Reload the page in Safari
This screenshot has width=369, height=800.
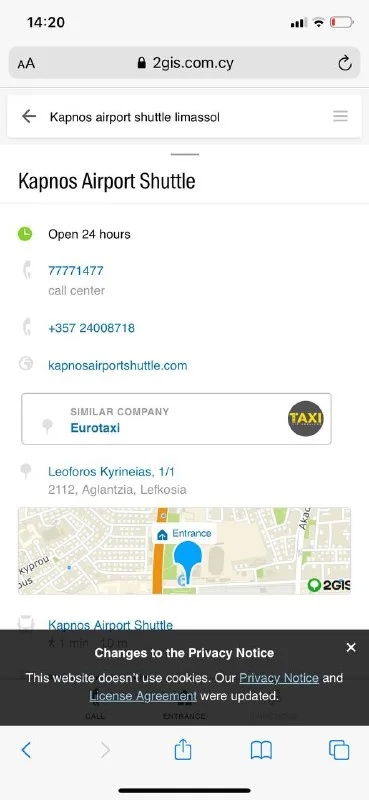(x=345, y=63)
